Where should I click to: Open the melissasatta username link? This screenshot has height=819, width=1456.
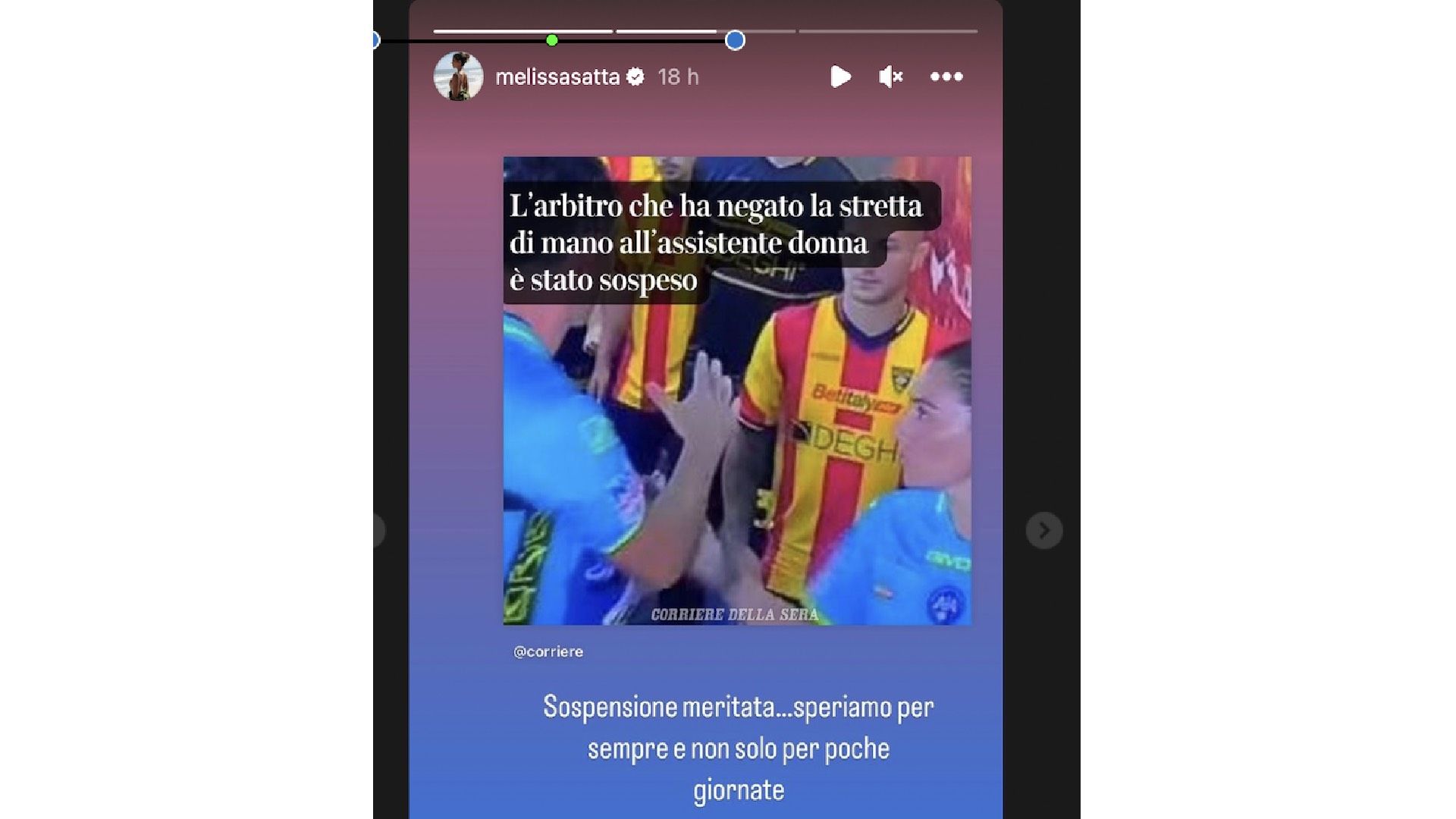pos(557,77)
